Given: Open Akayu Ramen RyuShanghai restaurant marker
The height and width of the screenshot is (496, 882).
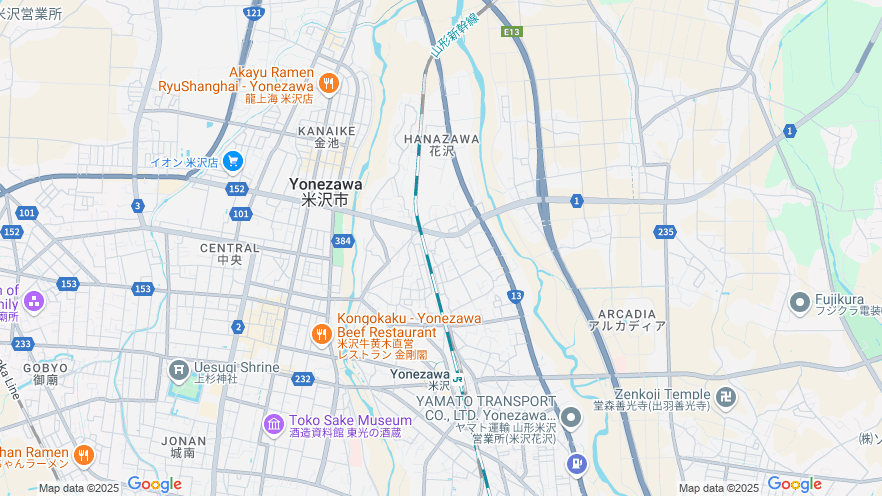Looking at the screenshot, I should coord(329,82).
